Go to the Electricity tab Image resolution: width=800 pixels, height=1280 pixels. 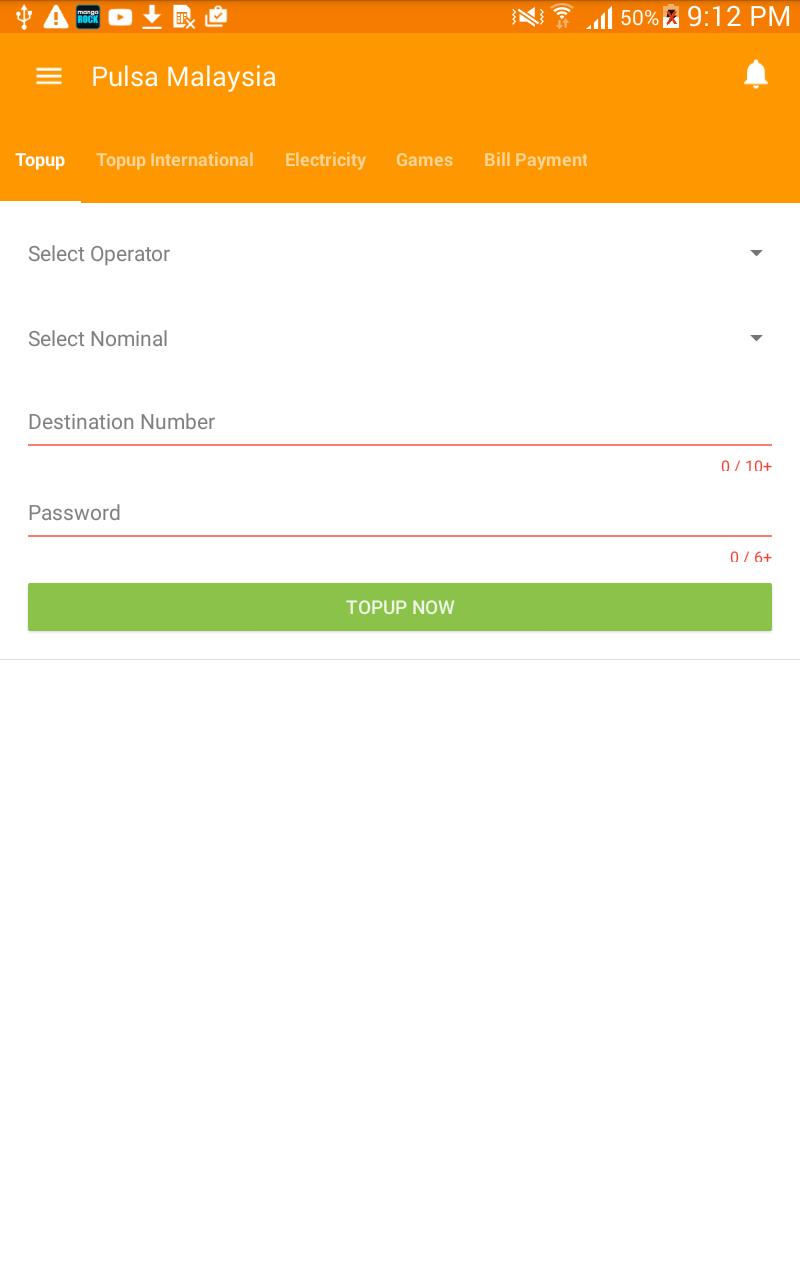pyautogui.click(x=325, y=160)
